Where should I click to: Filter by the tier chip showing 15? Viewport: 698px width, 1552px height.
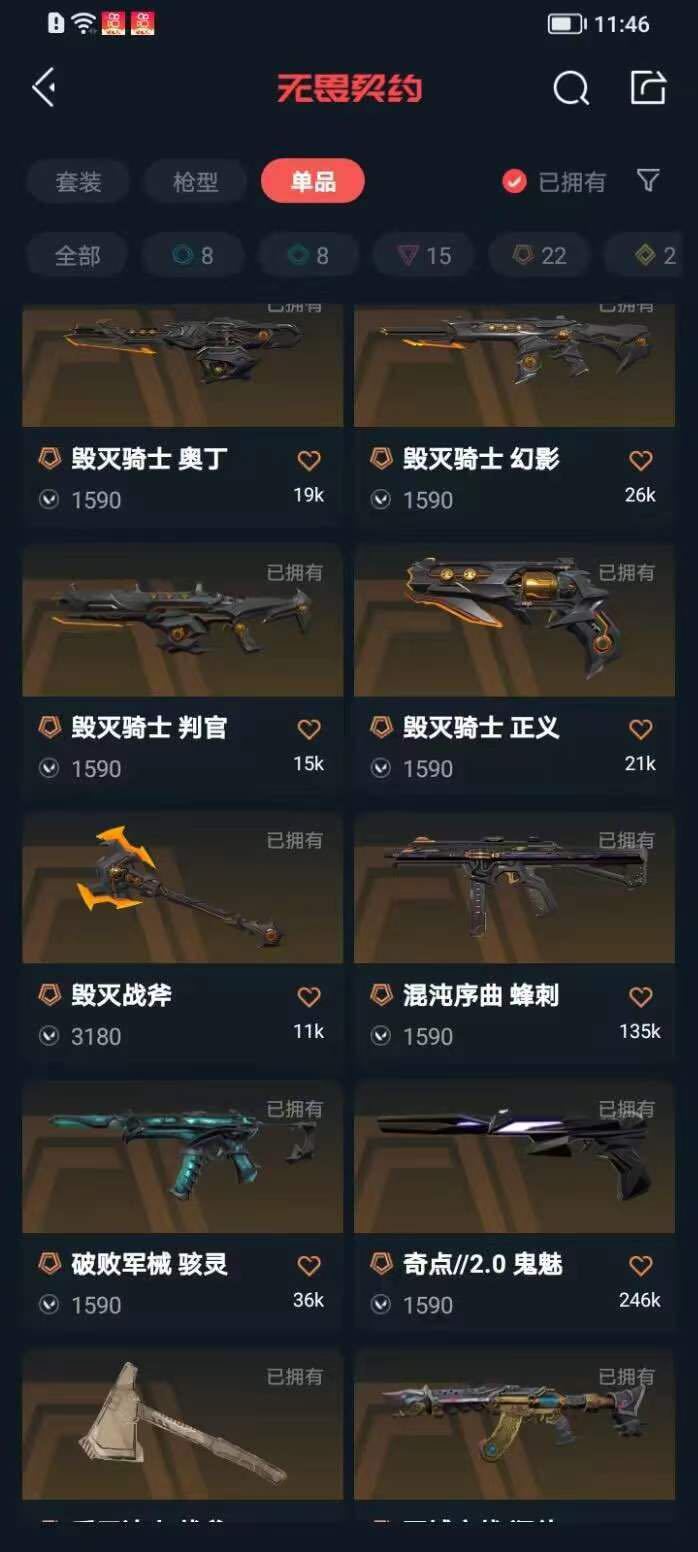425,256
